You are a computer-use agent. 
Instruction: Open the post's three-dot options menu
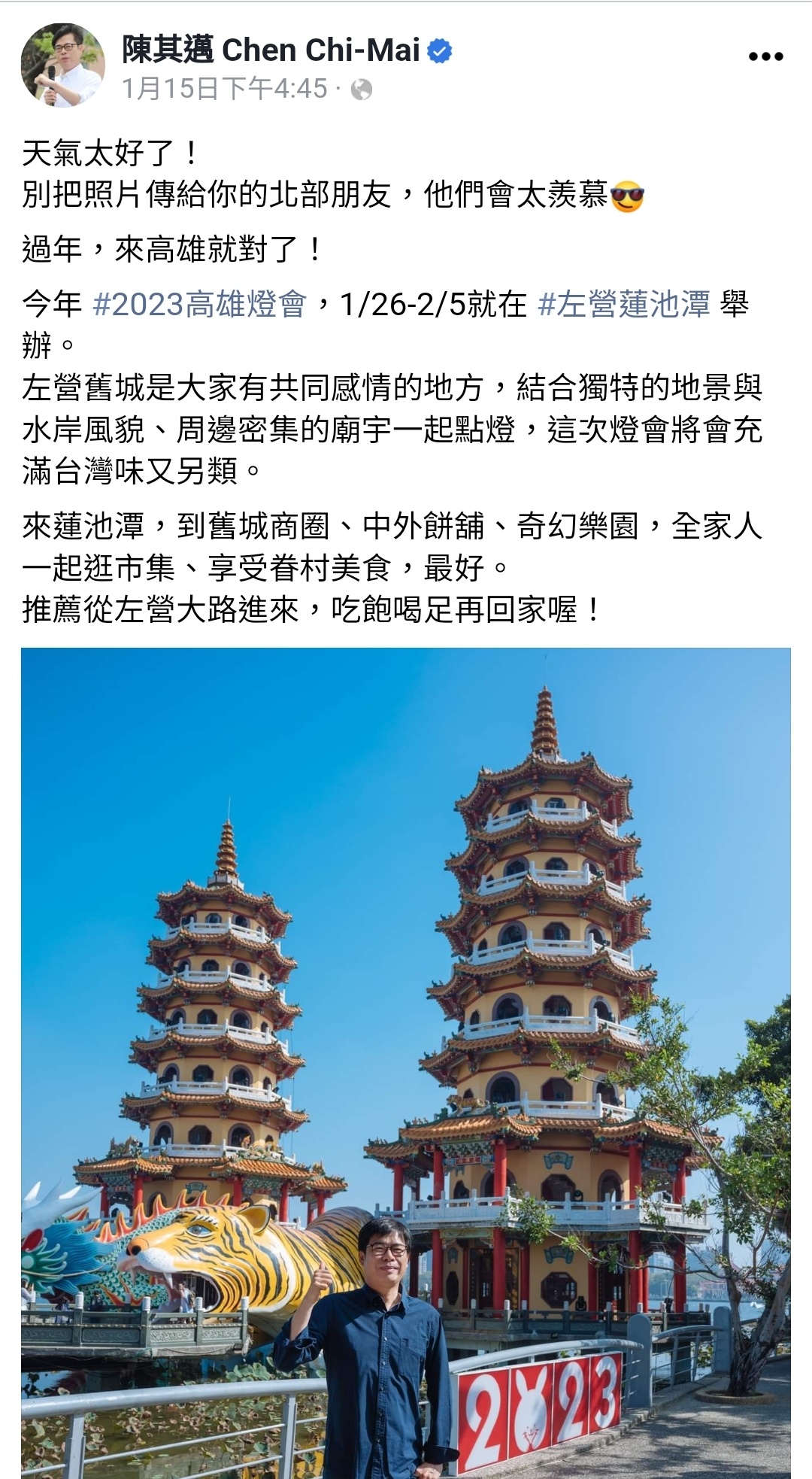(765, 56)
